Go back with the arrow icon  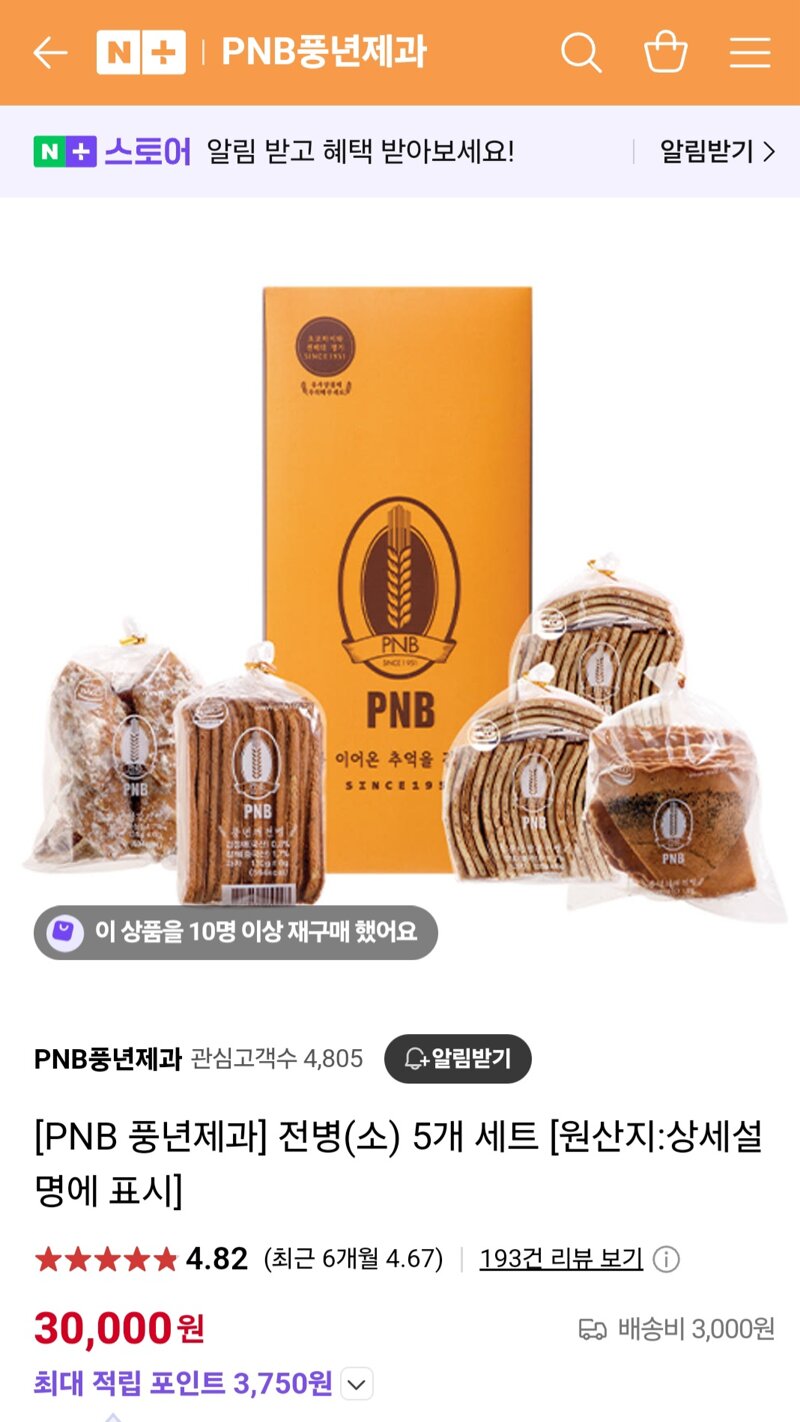click(x=50, y=53)
